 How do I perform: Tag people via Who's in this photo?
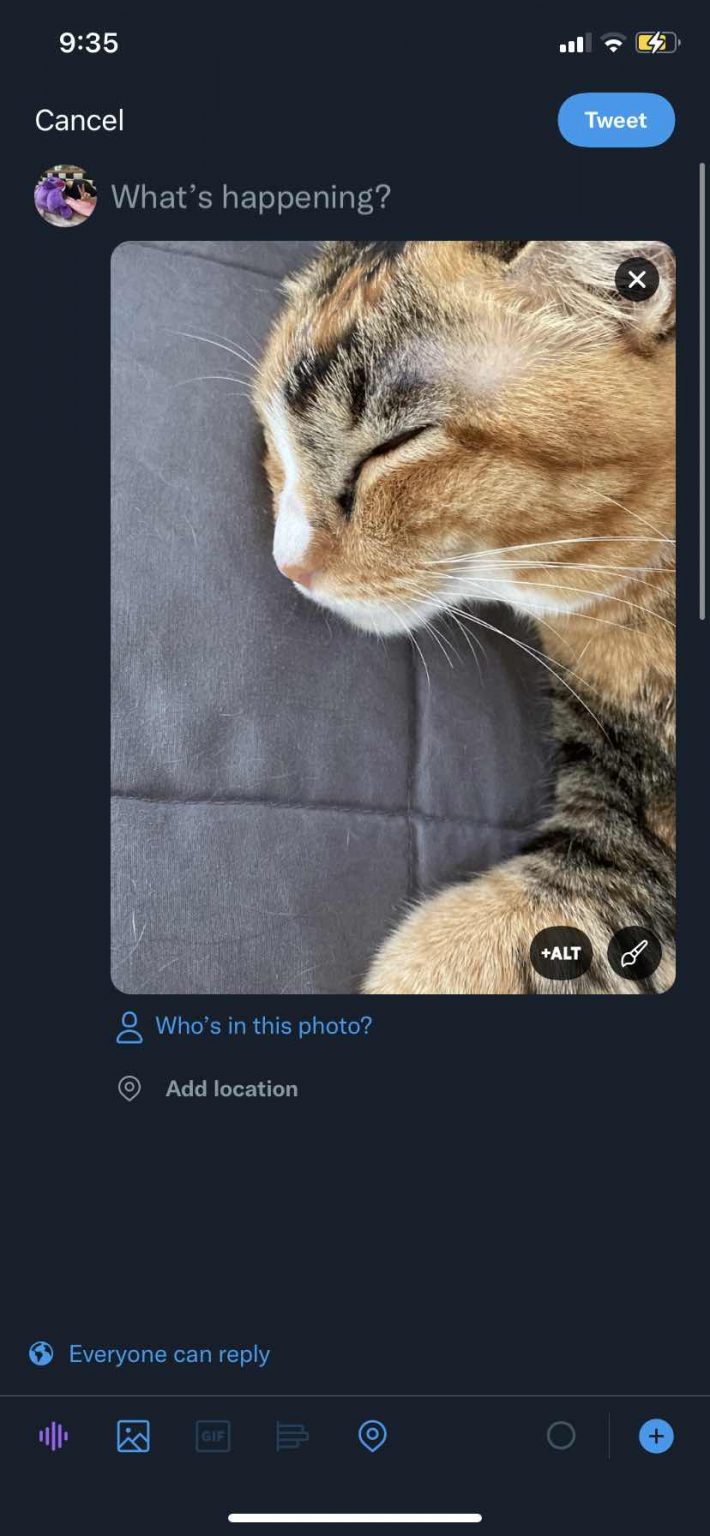tap(262, 1026)
